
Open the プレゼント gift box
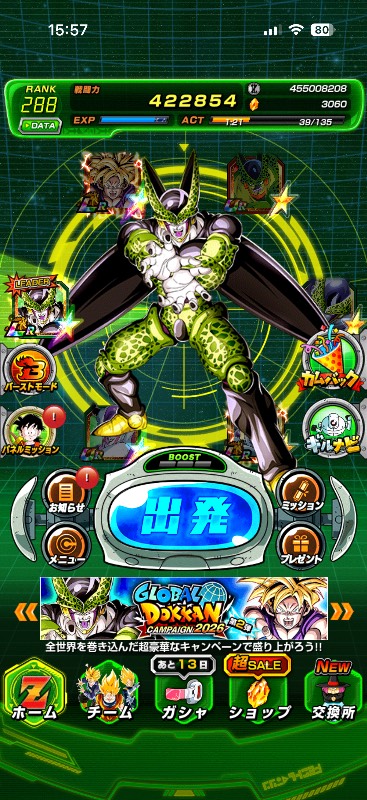pyautogui.click(x=301, y=544)
